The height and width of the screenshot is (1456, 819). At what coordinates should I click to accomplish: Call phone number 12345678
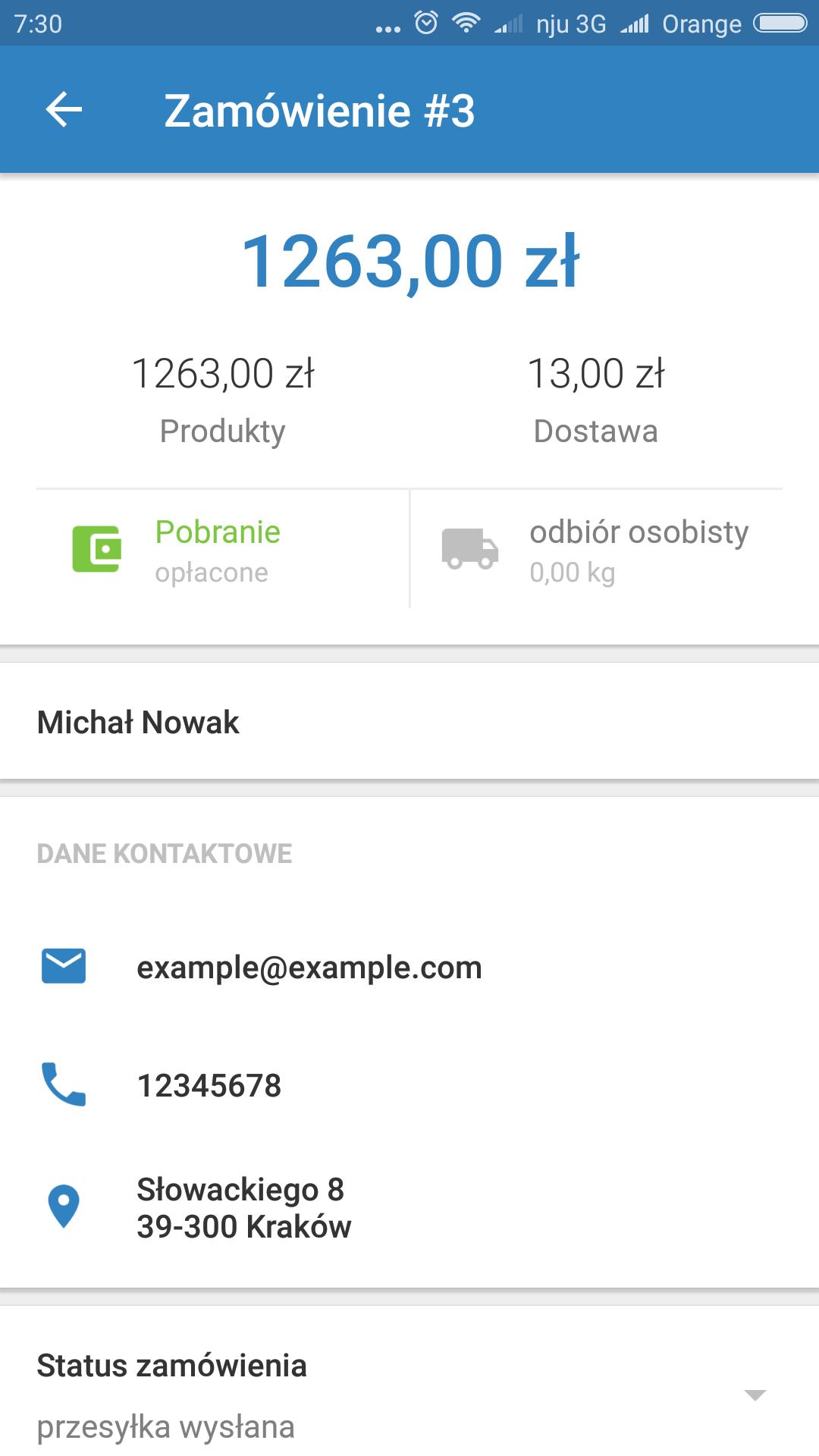coord(209,1085)
